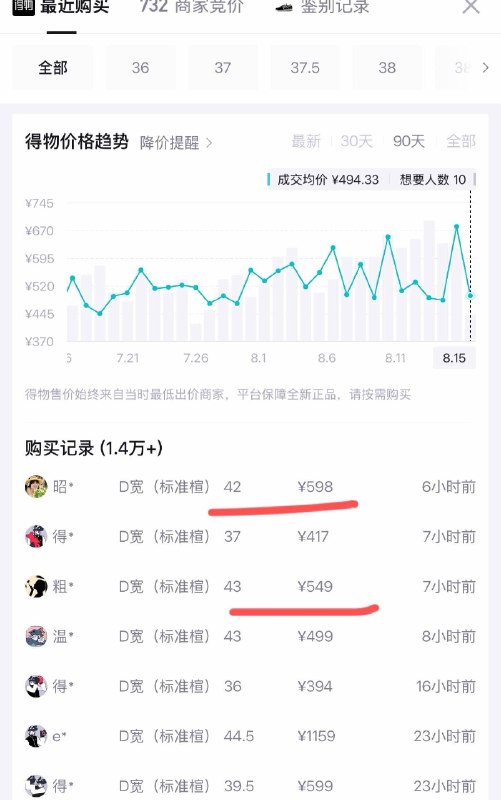This screenshot has width=501, height=800.
Task: Filter by size 38
Action: pyautogui.click(x=387, y=67)
